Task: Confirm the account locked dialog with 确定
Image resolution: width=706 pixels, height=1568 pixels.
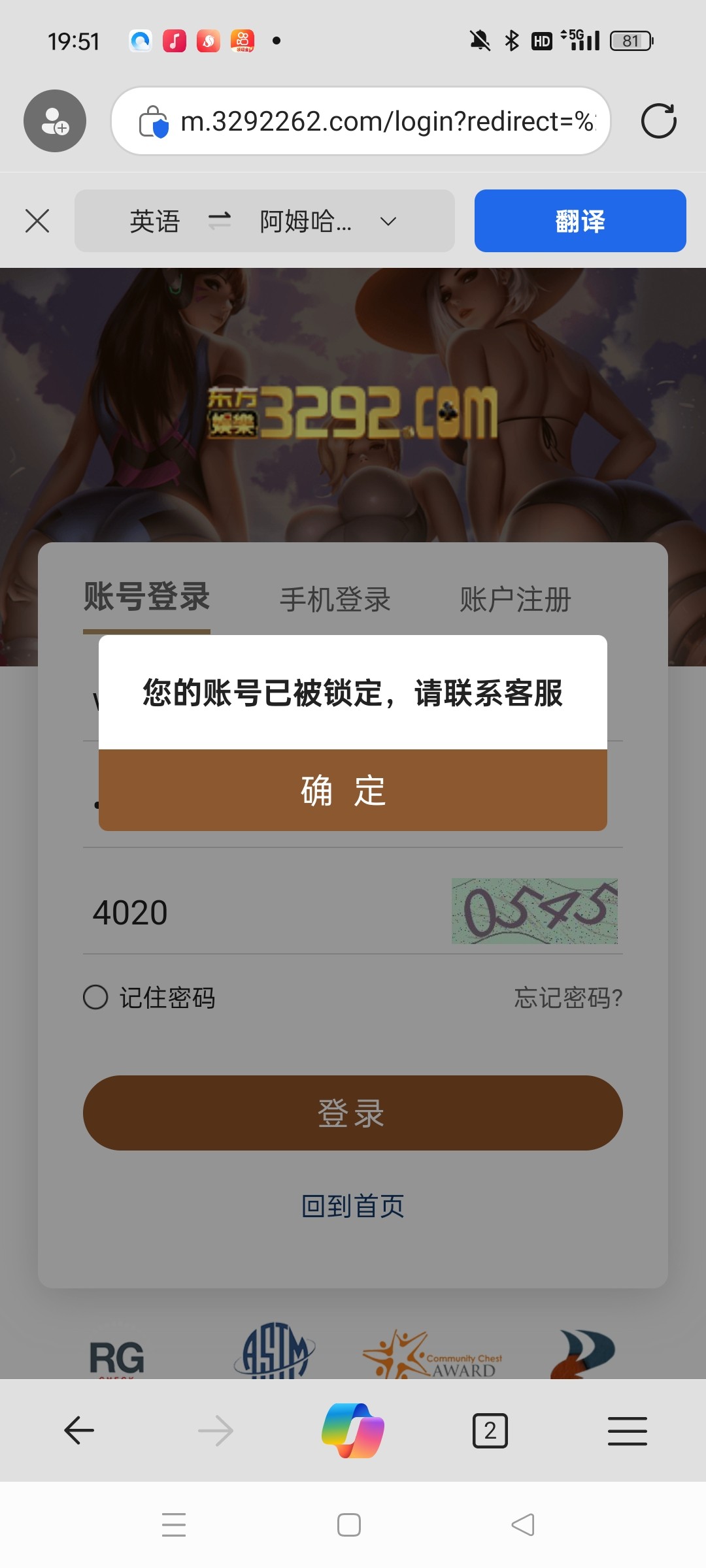Action: point(353,790)
